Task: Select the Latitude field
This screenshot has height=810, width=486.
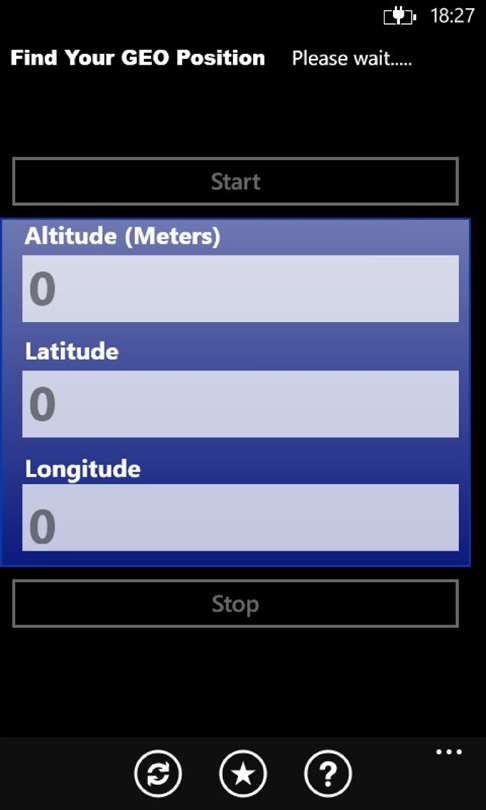Action: click(240, 403)
